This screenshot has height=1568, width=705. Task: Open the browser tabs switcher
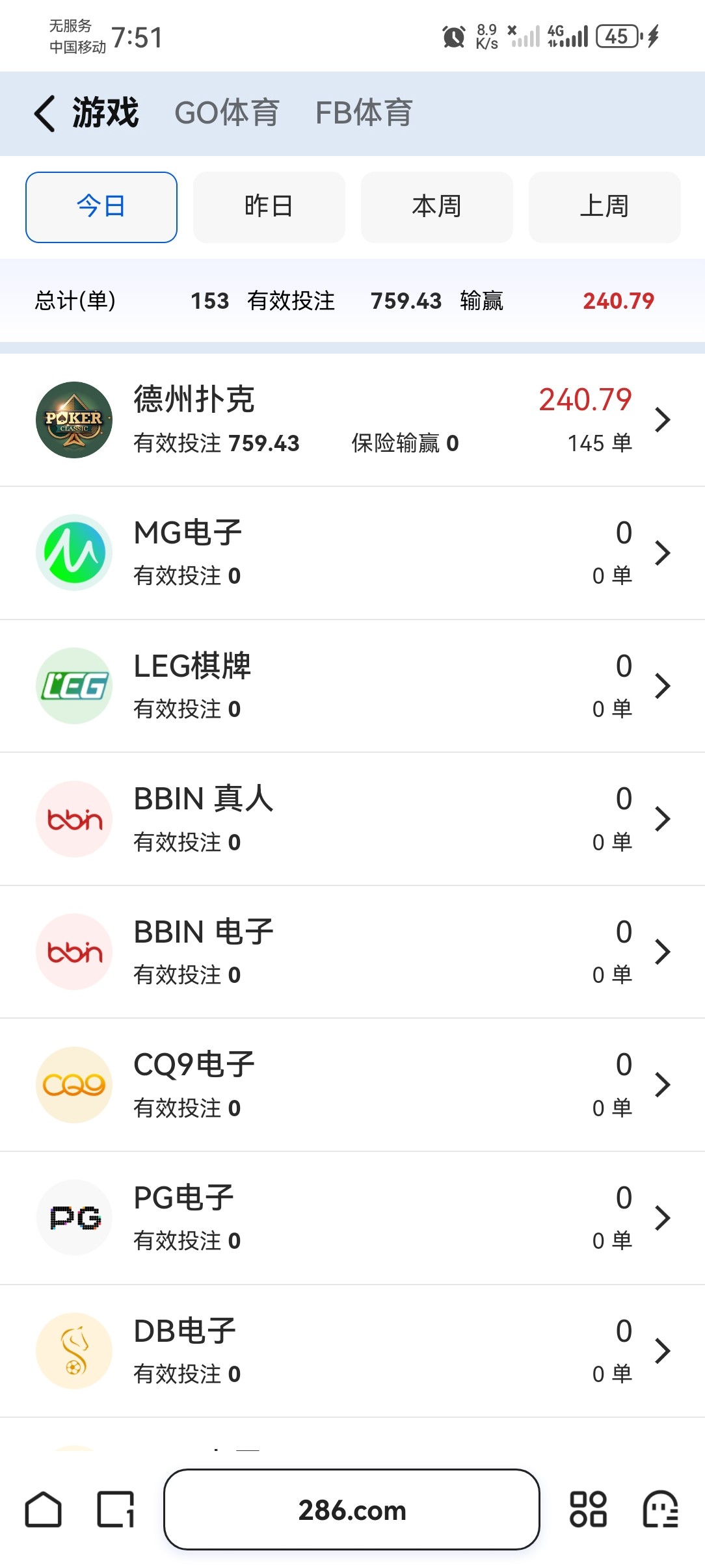click(x=116, y=1509)
